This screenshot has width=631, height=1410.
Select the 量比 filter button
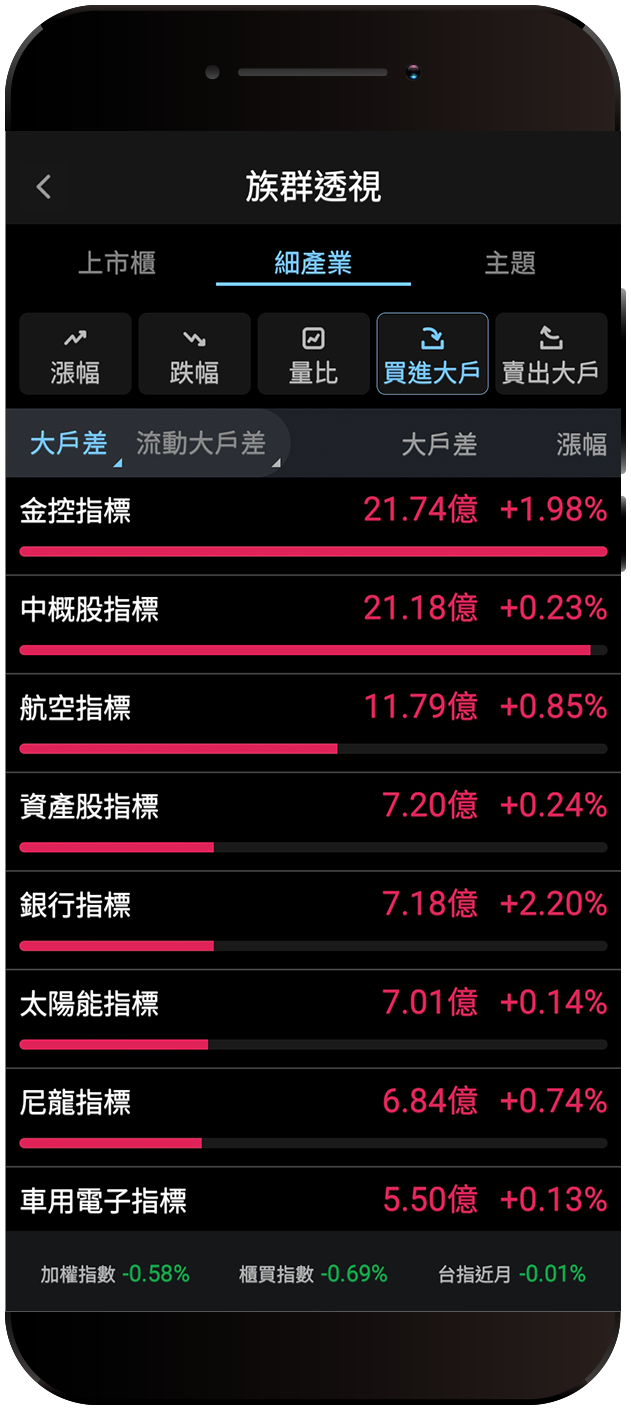[x=313, y=354]
